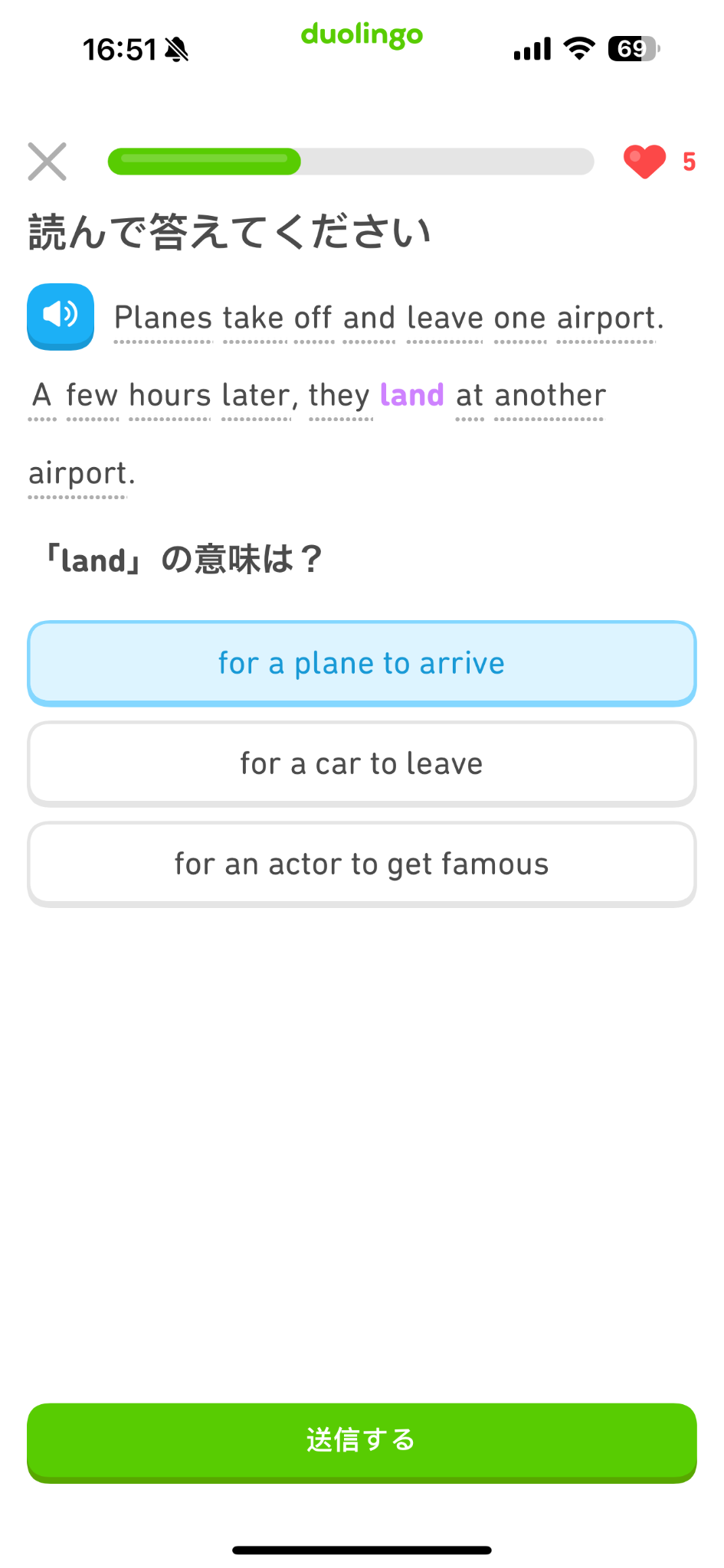
Task: Click the cellular signal bars icon
Action: point(531,47)
